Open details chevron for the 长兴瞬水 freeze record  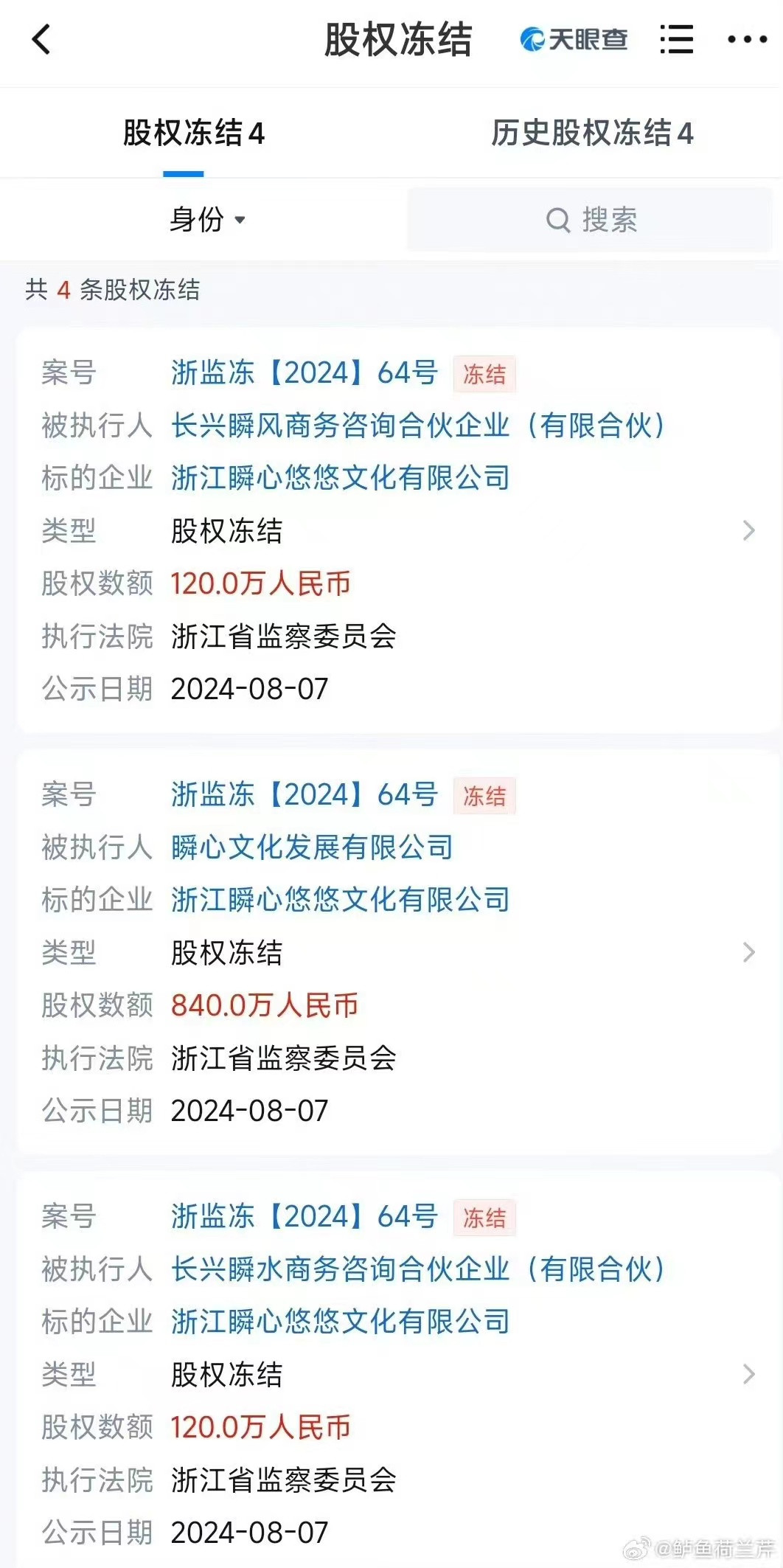[x=749, y=1374]
